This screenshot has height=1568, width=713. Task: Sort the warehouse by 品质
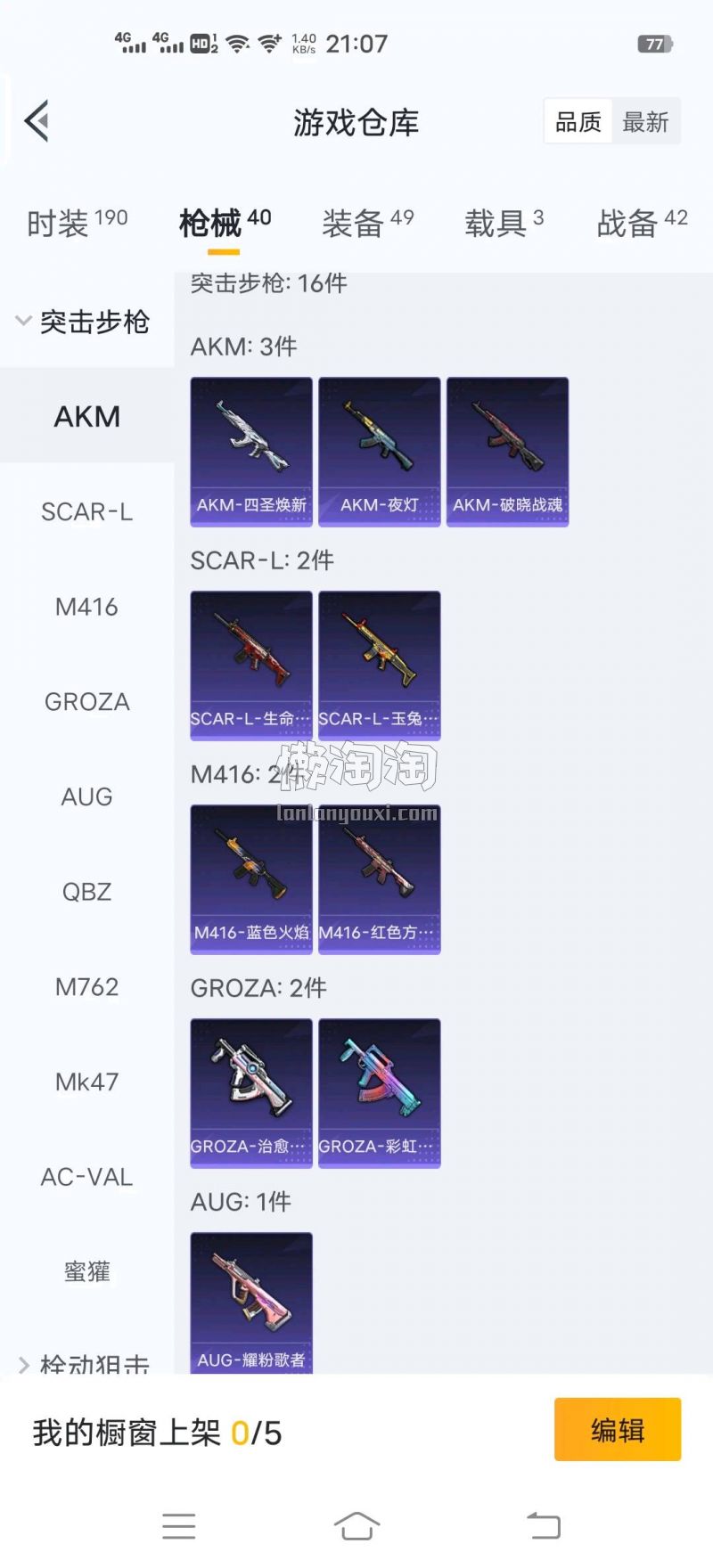click(x=578, y=122)
